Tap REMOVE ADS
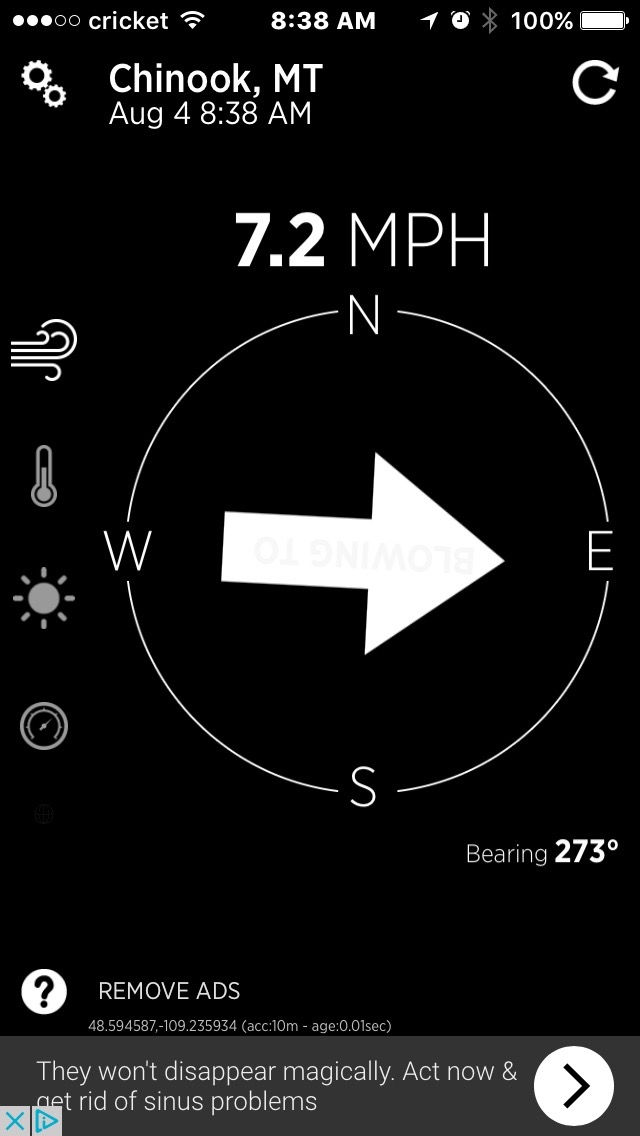This screenshot has height=1136, width=640. pos(169,991)
